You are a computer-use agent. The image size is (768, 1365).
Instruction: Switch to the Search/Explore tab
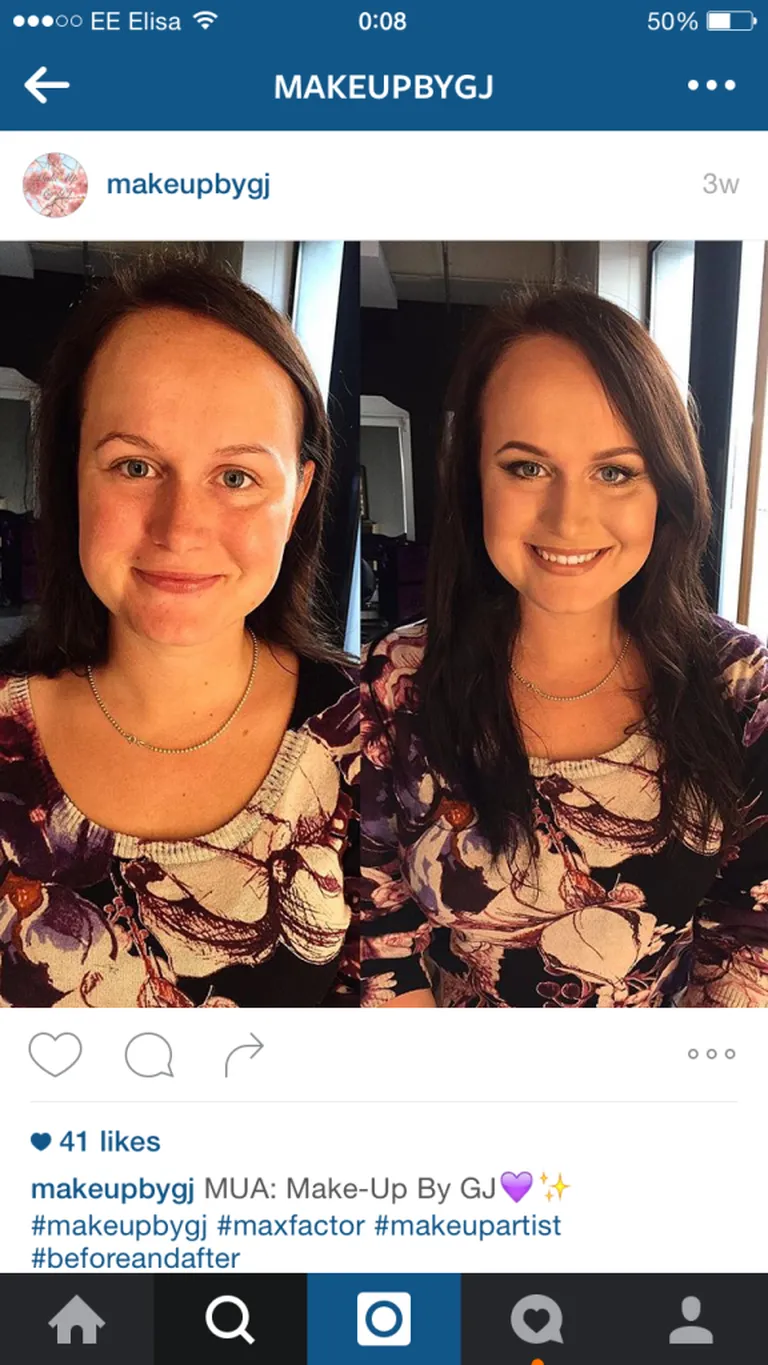click(x=230, y=1319)
